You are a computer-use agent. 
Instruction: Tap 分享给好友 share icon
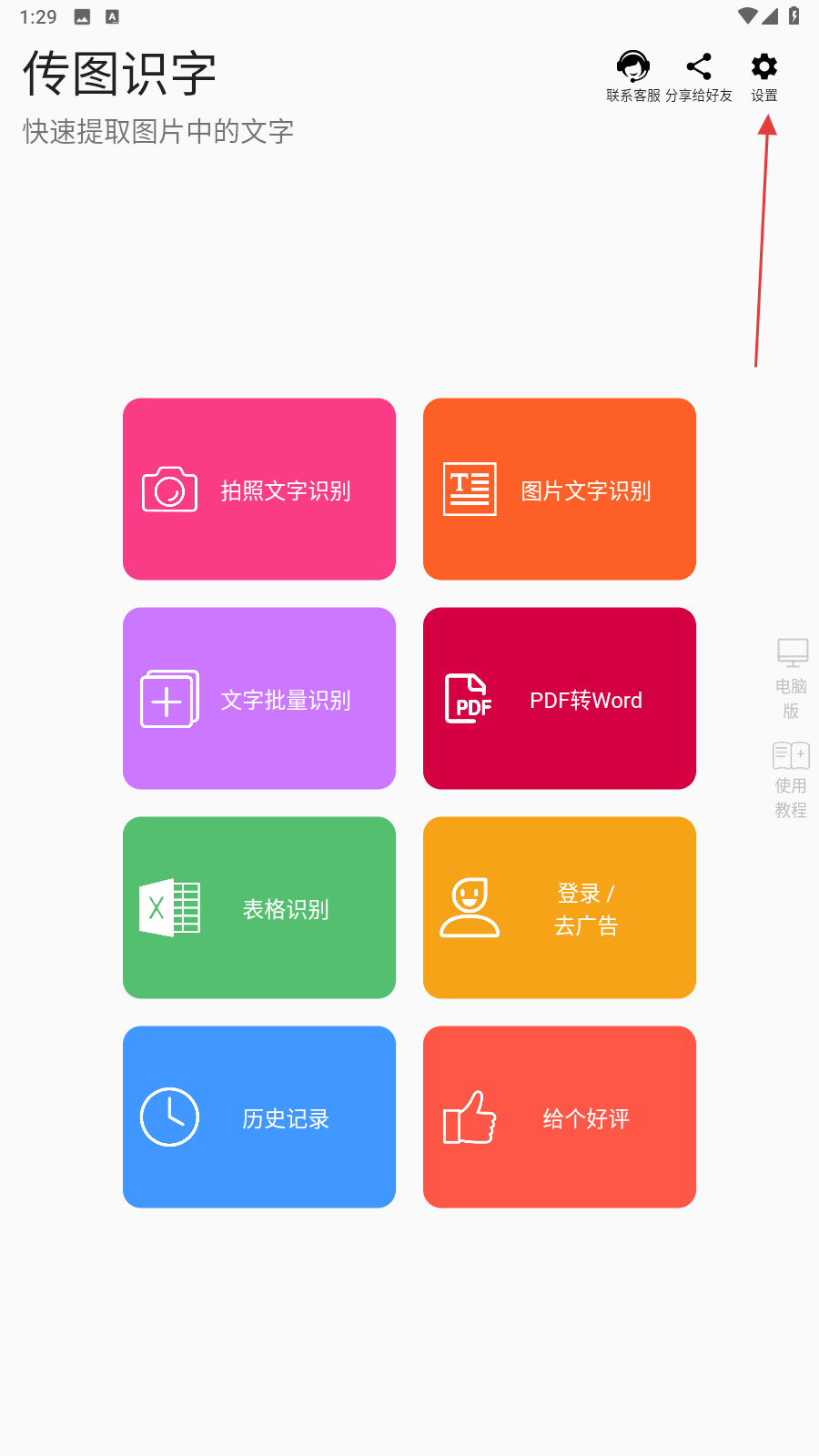point(699,76)
